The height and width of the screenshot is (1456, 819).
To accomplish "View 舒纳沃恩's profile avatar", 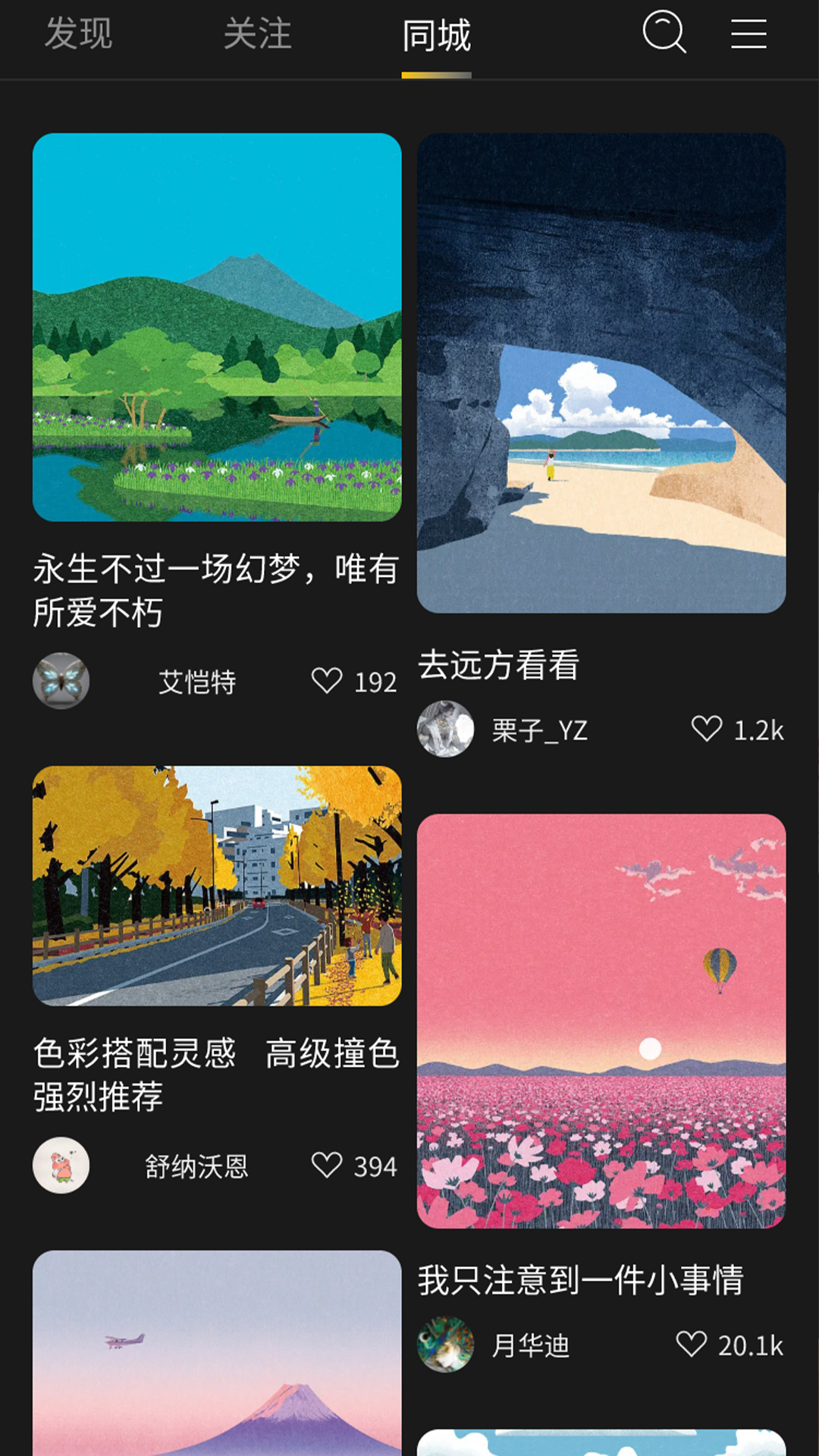I will click(61, 1166).
